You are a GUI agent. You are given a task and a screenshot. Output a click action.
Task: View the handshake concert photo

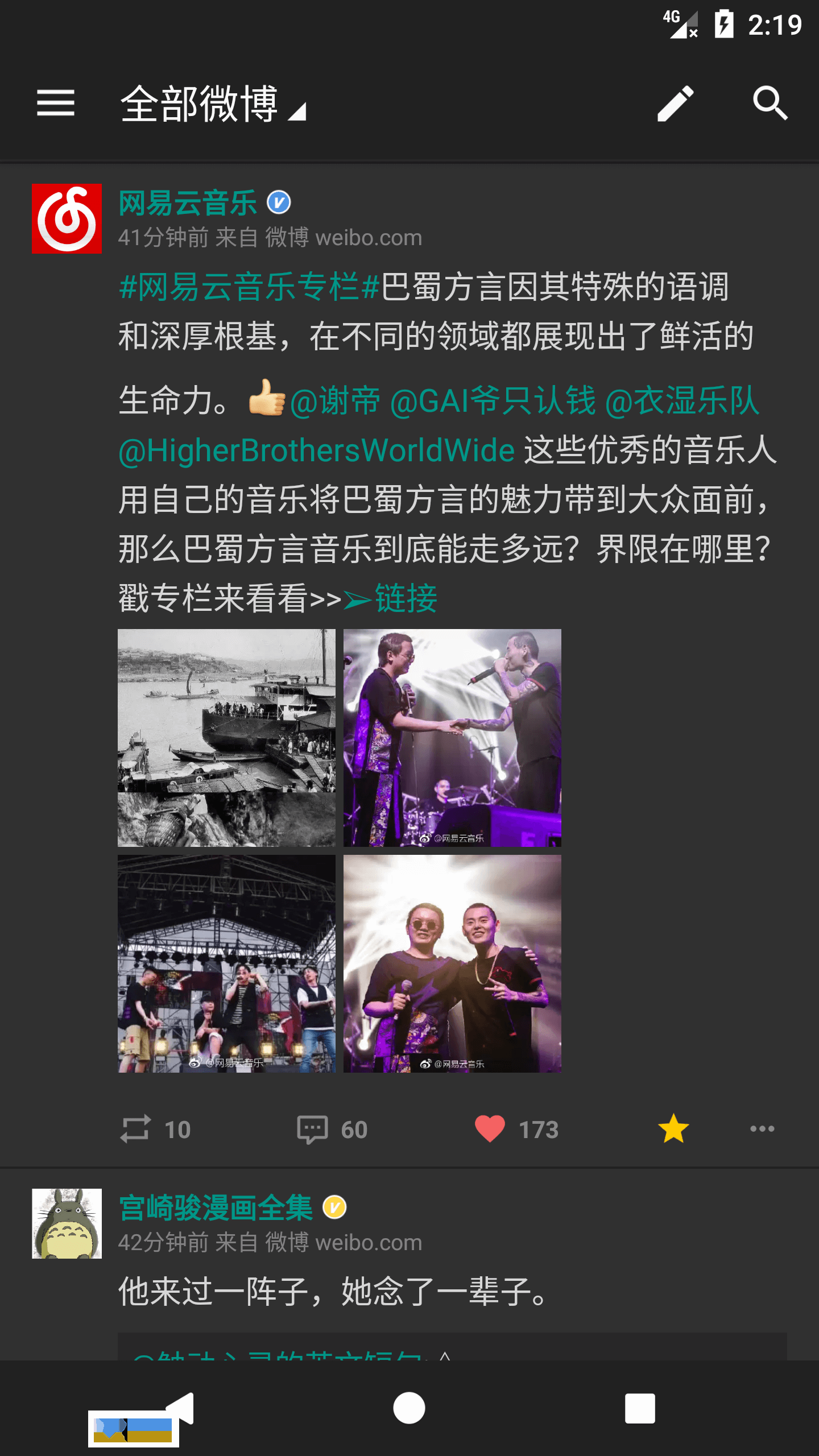[452, 738]
